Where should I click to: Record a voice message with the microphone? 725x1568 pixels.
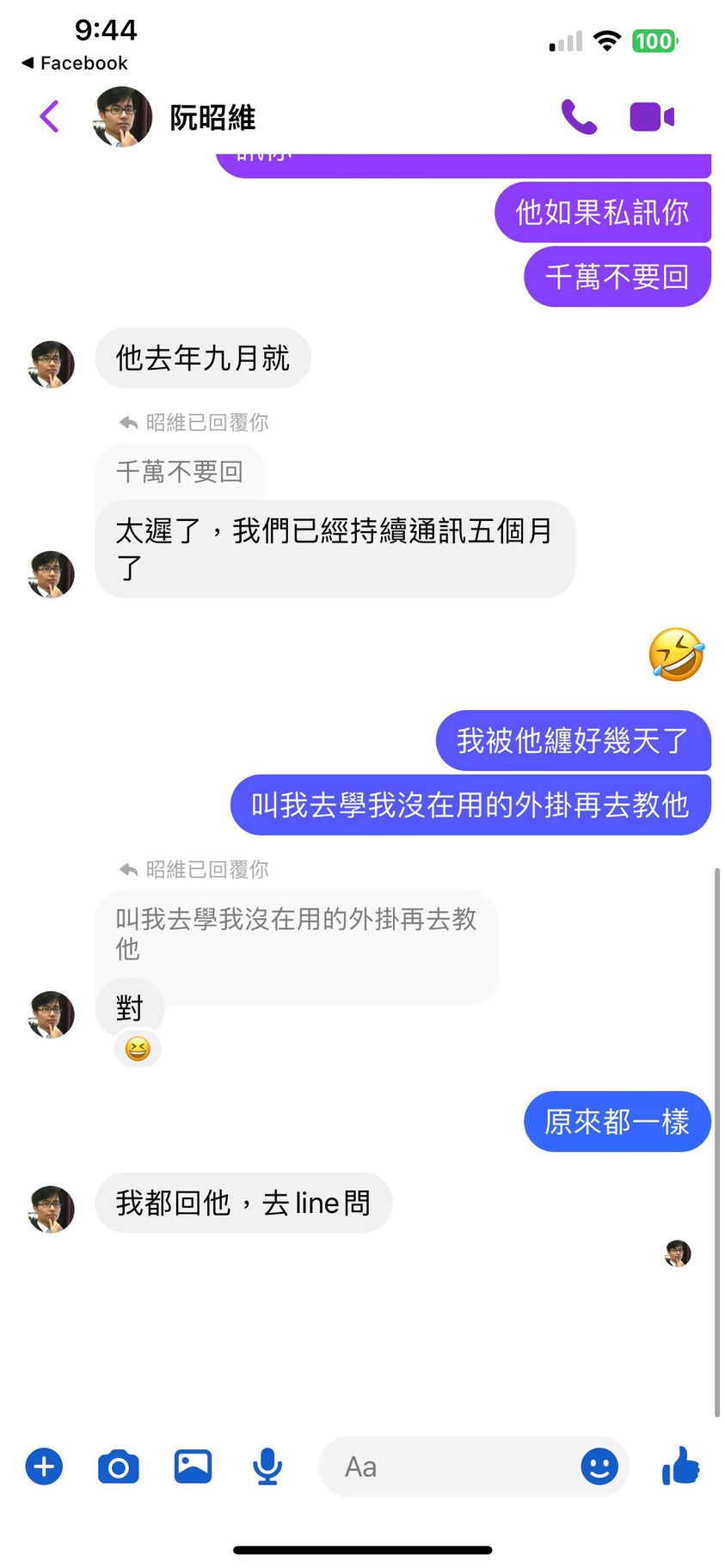[x=267, y=1467]
